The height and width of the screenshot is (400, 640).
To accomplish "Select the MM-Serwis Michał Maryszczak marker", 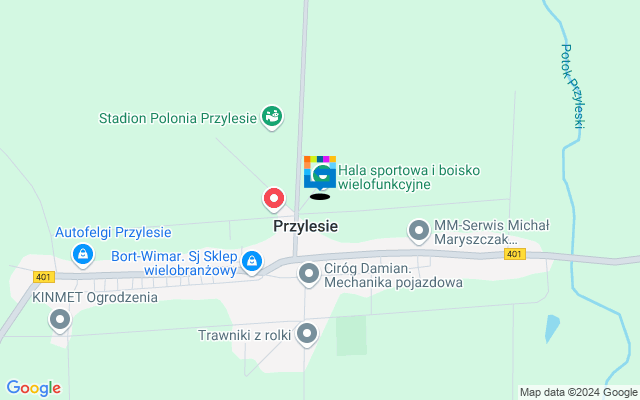I will coord(420,232).
